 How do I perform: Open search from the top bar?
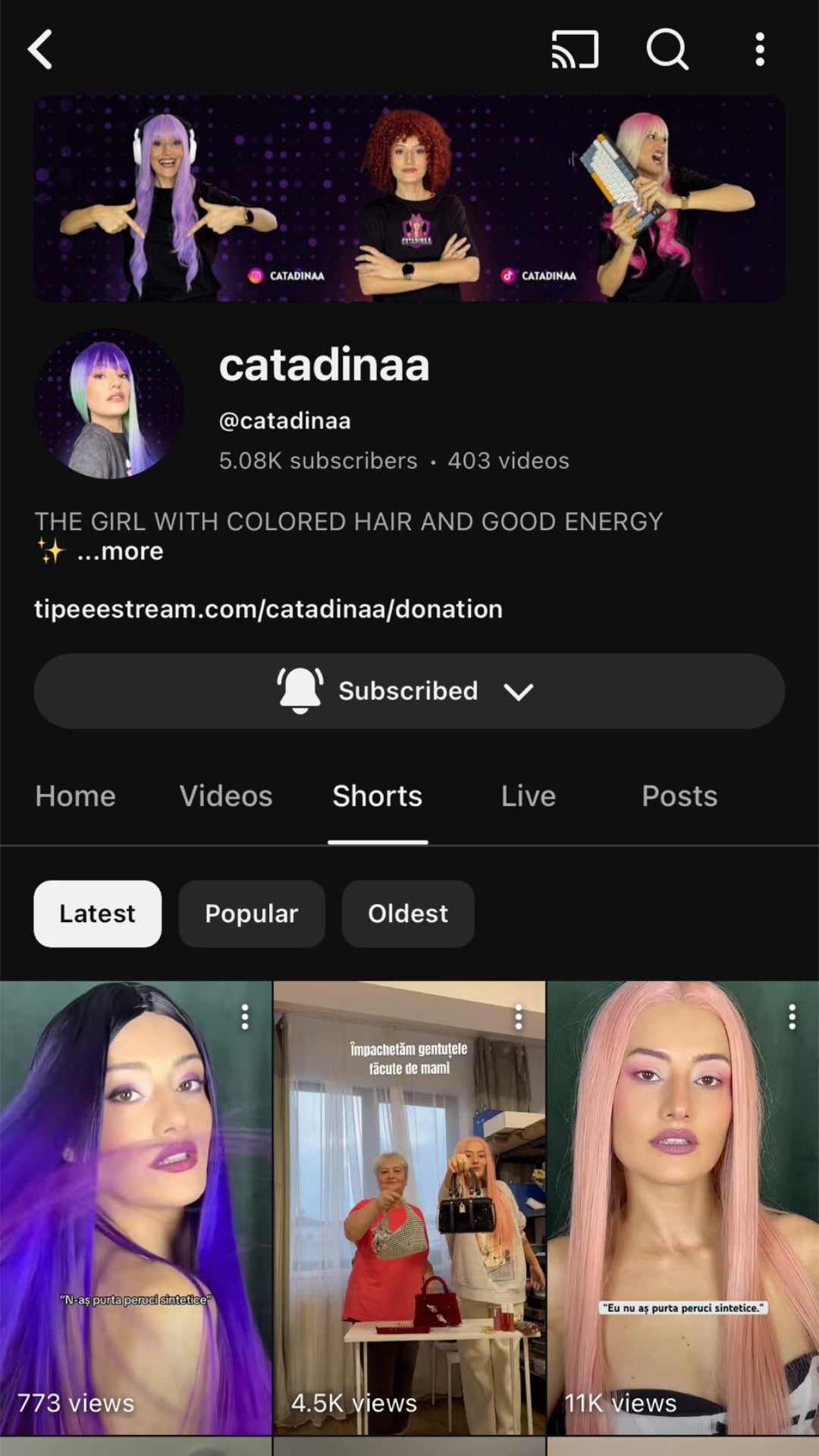coord(667,50)
